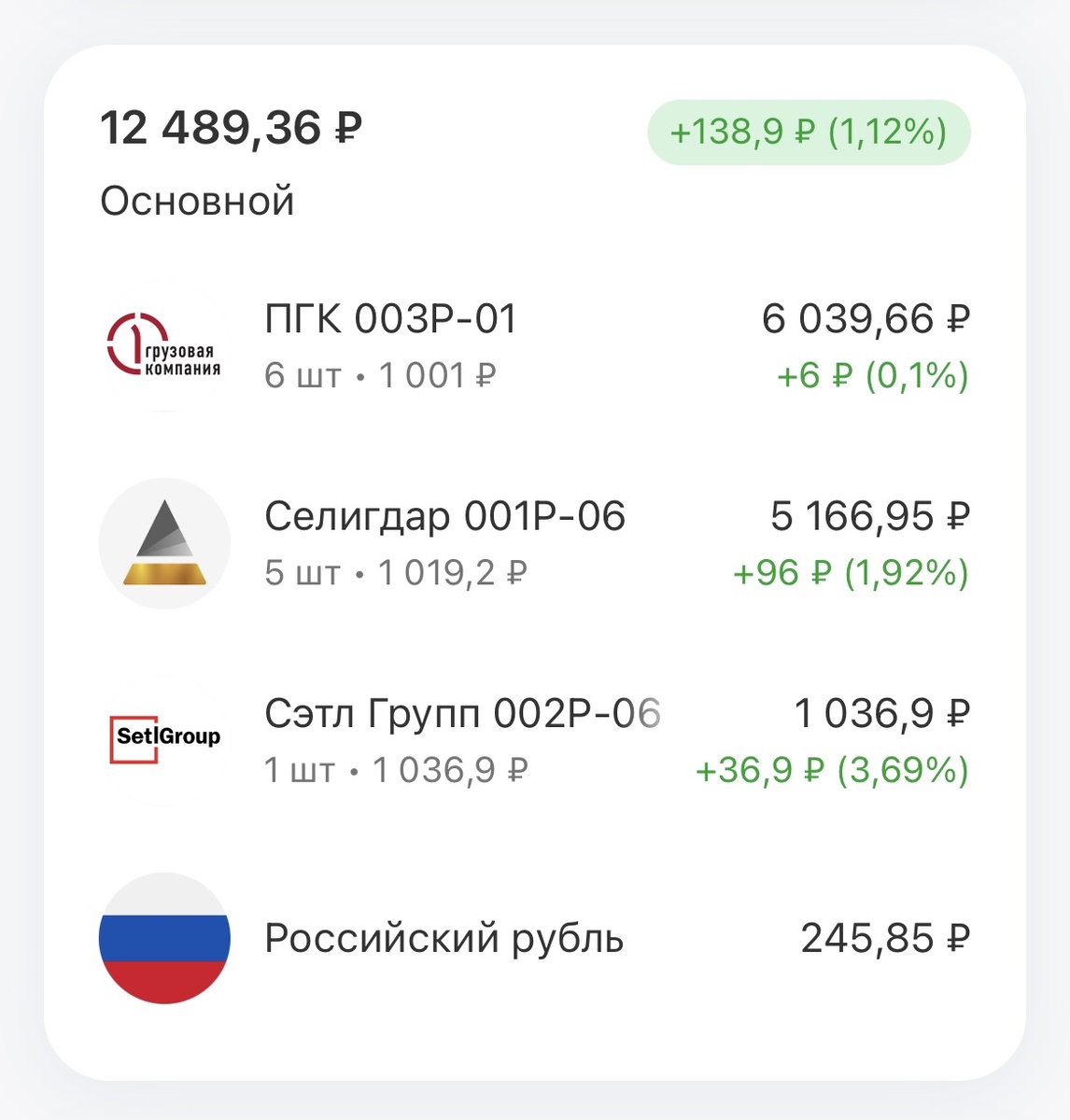This screenshot has width=1070, height=1120.
Task: Select the Основной portfolio name
Action: click(196, 199)
